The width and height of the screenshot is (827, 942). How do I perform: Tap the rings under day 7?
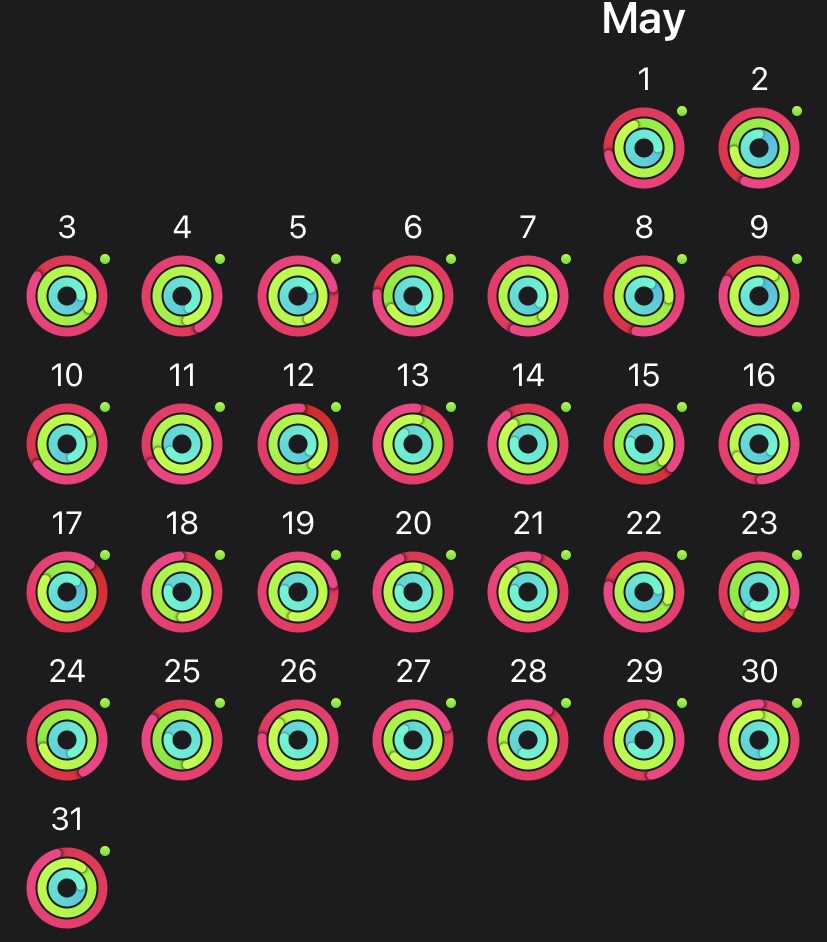528,297
